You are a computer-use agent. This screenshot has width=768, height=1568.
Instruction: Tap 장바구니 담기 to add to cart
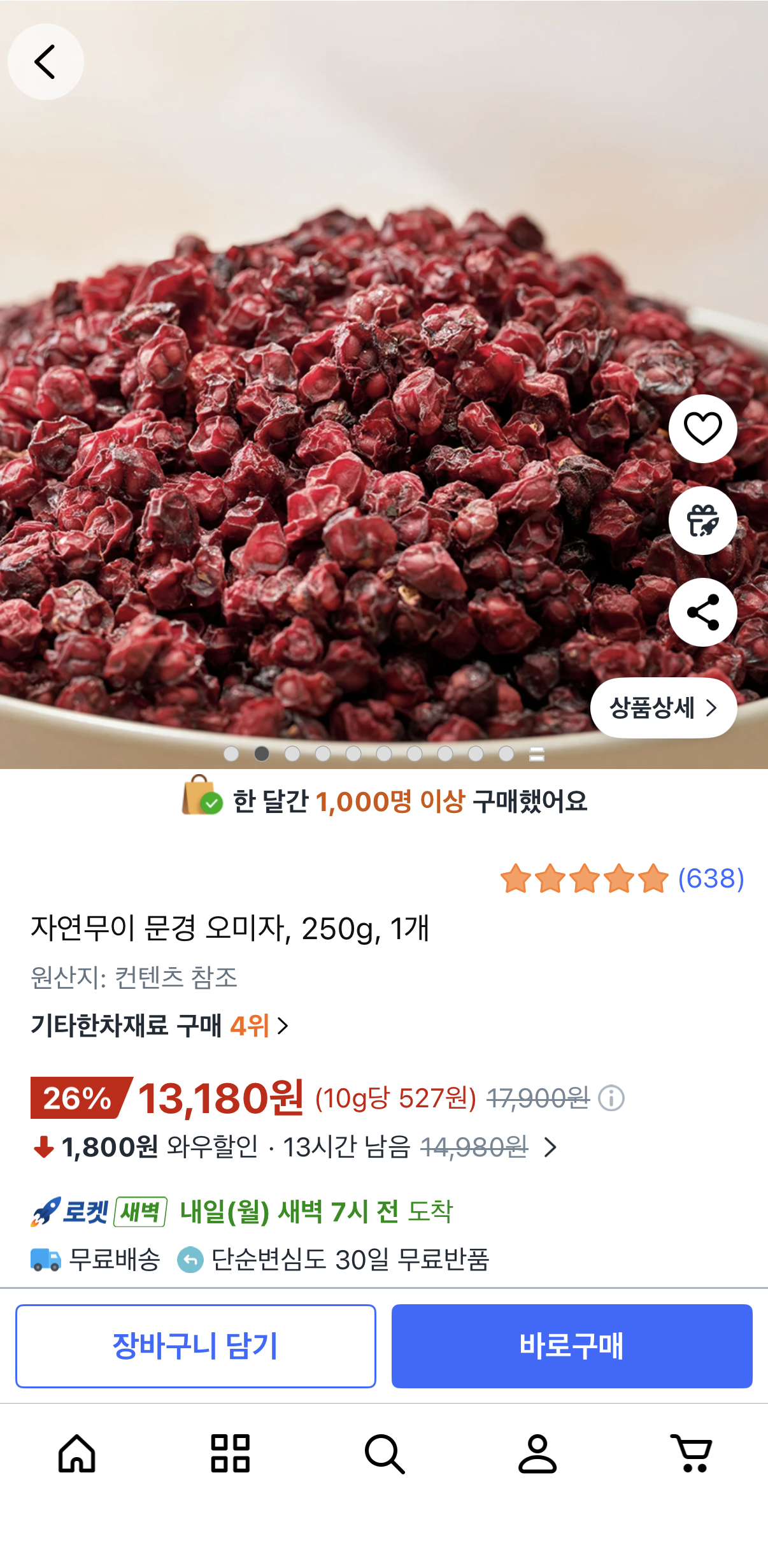(196, 1346)
